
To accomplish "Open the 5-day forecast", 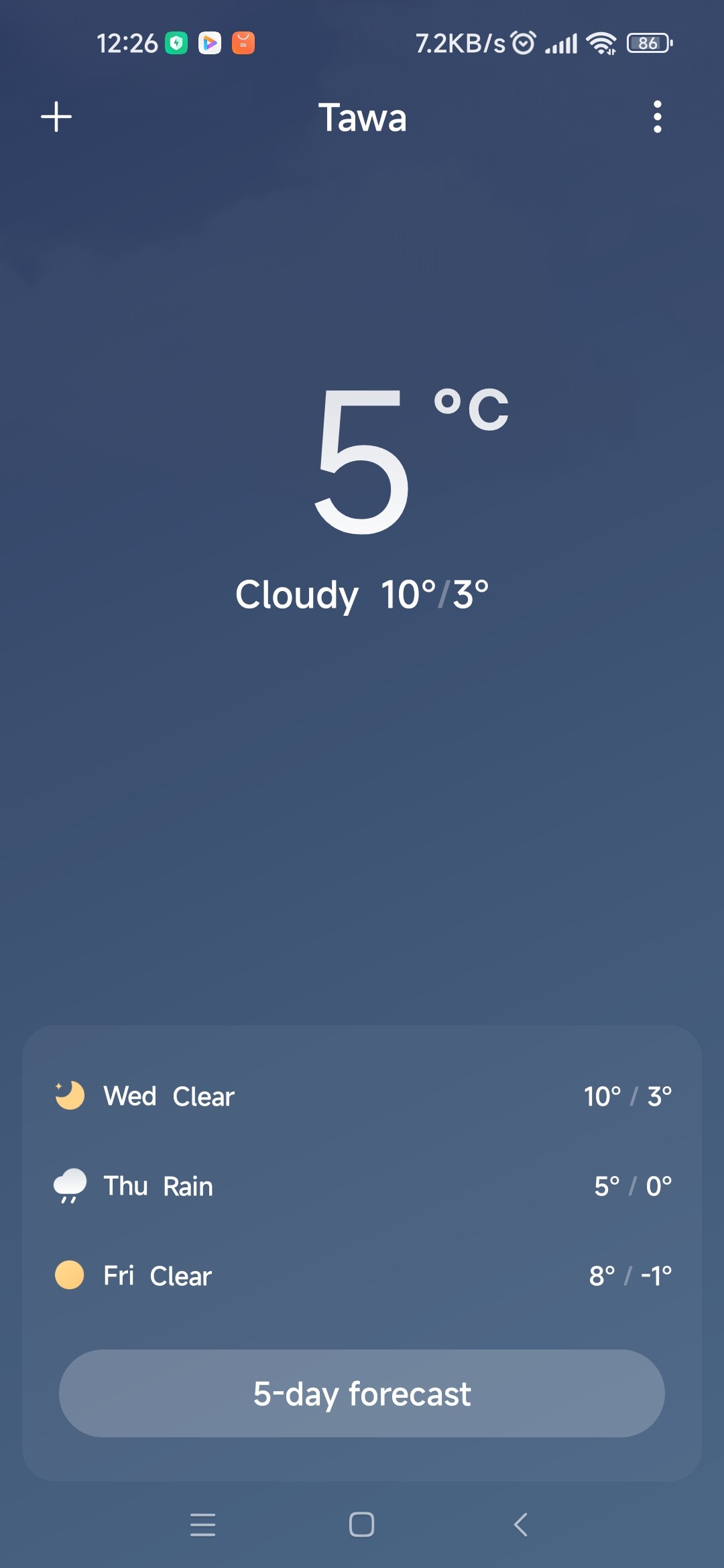I will (x=362, y=1394).
